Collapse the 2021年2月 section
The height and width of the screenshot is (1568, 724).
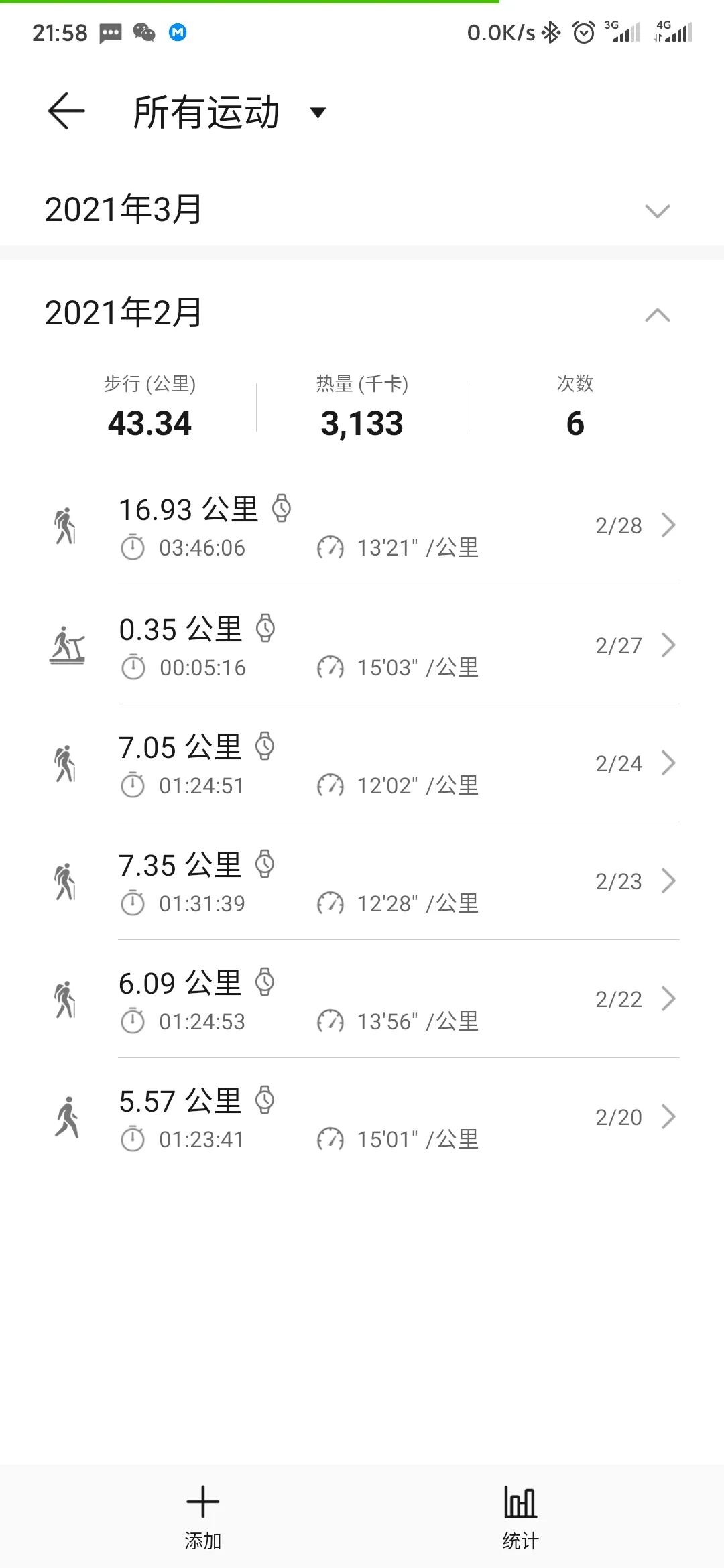[x=656, y=314]
